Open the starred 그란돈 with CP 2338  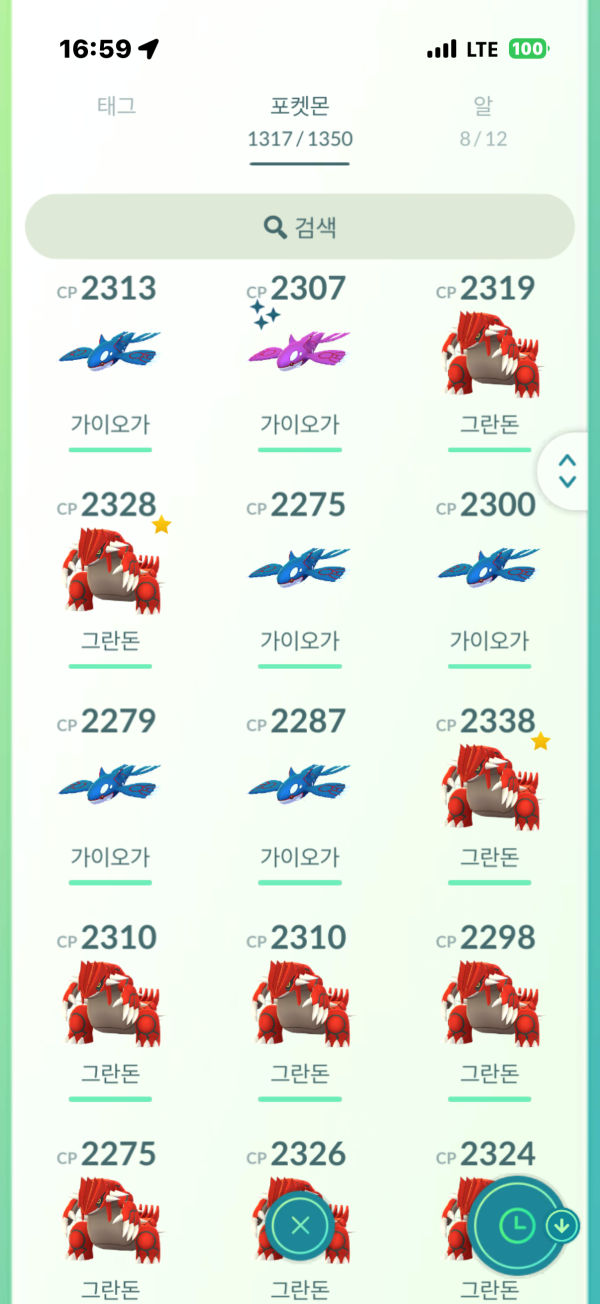point(490,787)
